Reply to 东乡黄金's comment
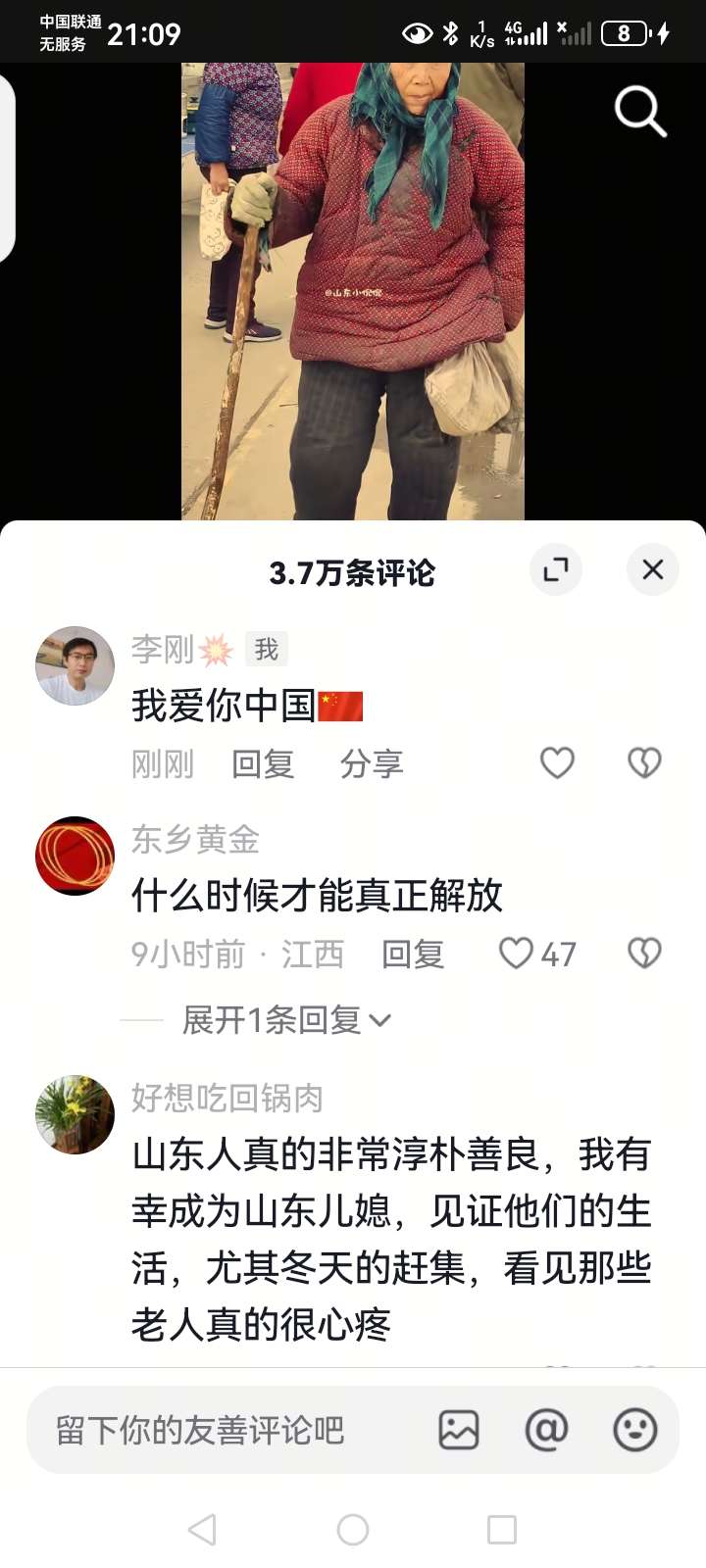The height and width of the screenshot is (1568, 706). point(413,954)
